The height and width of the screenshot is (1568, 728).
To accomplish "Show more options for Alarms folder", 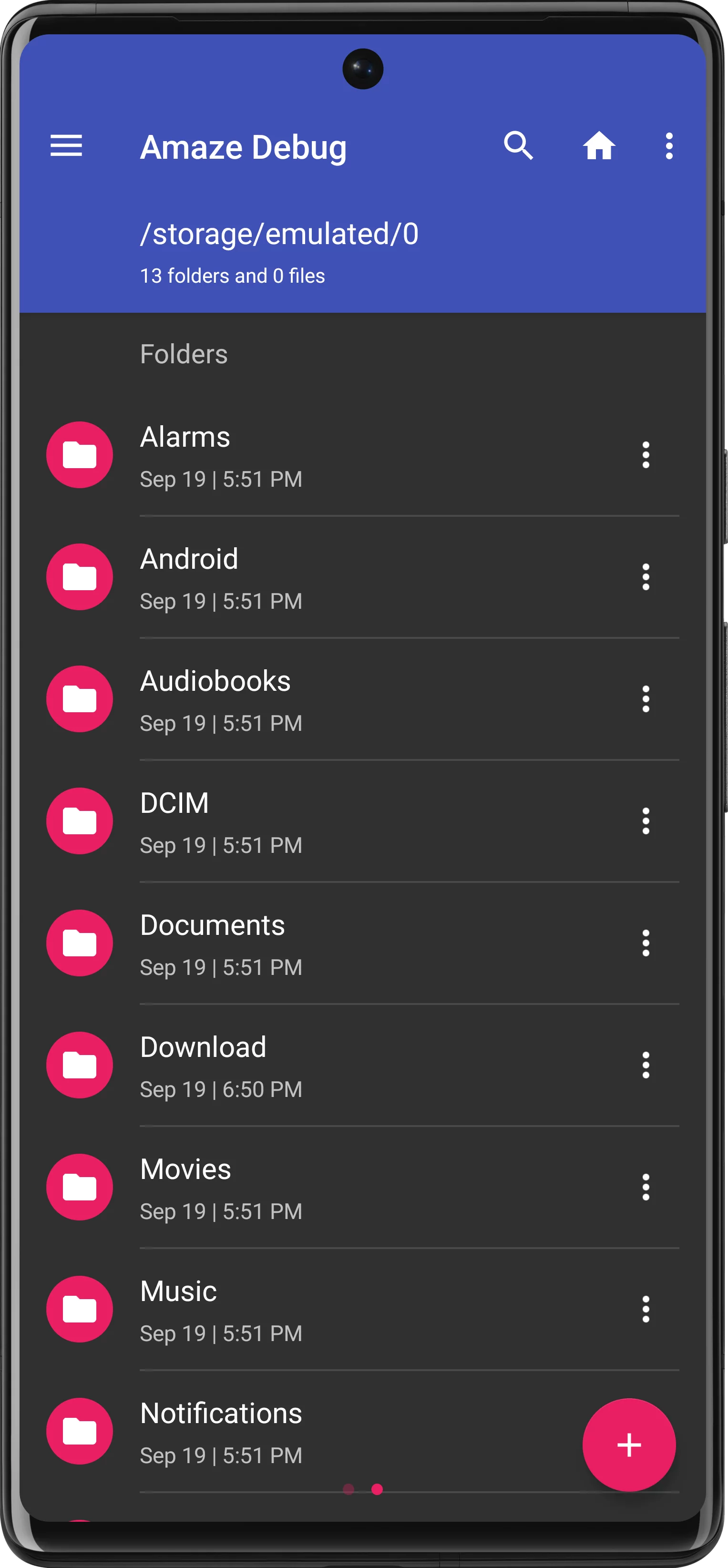I will [645, 455].
